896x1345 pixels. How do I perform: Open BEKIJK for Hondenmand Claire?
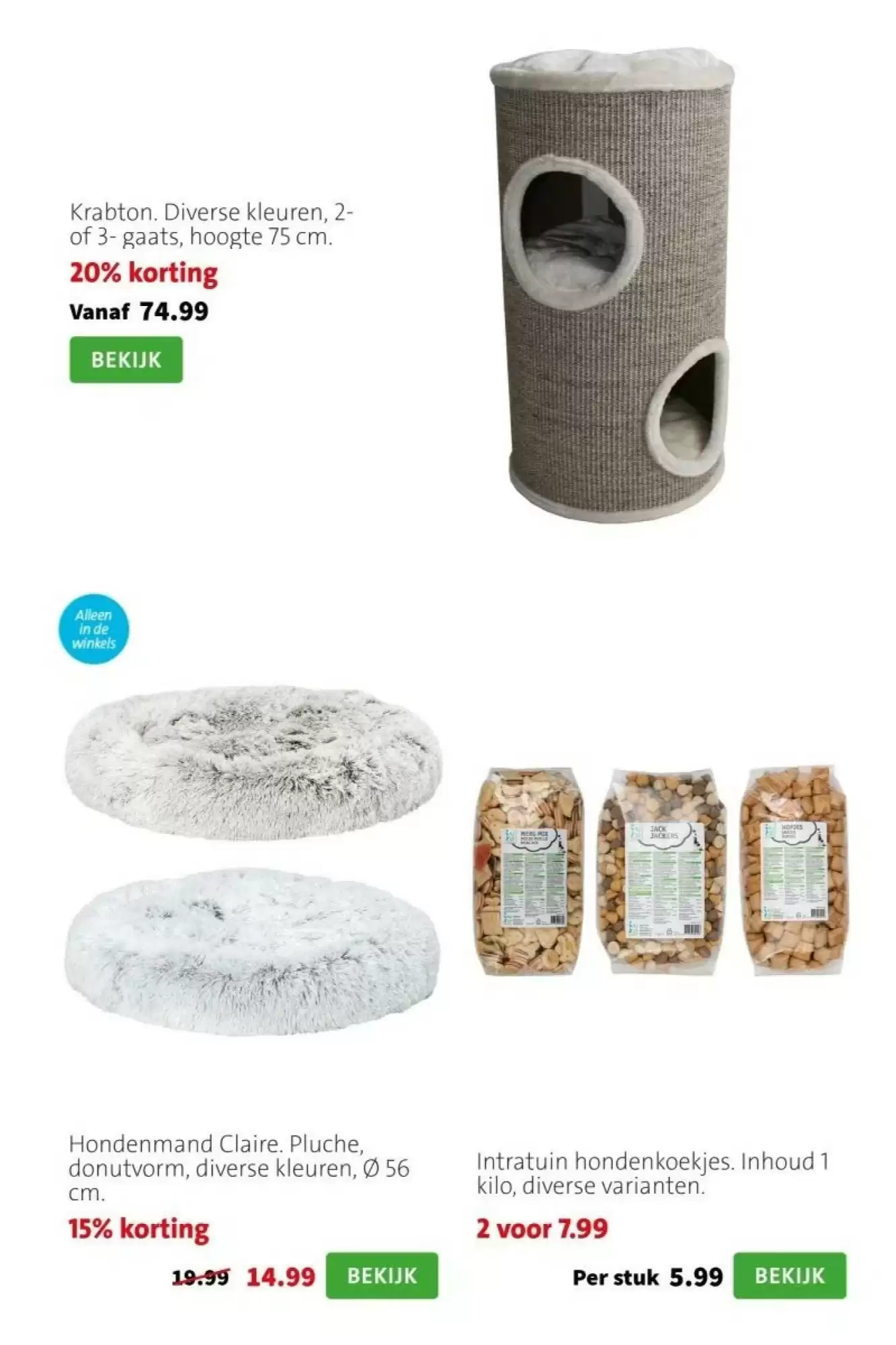point(382,1276)
